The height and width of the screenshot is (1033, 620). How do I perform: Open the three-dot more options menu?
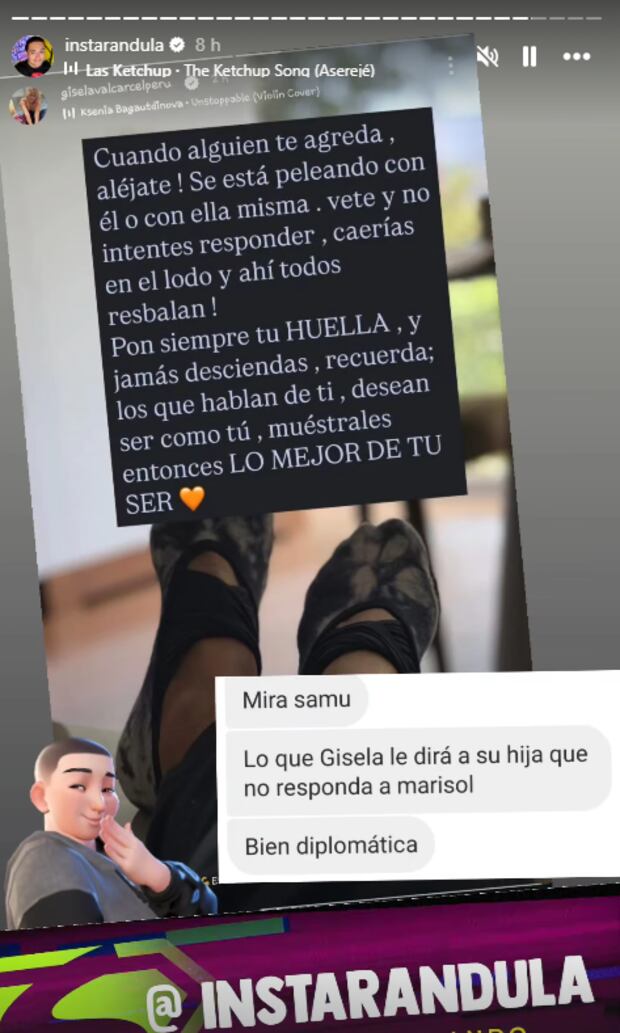coord(577,57)
